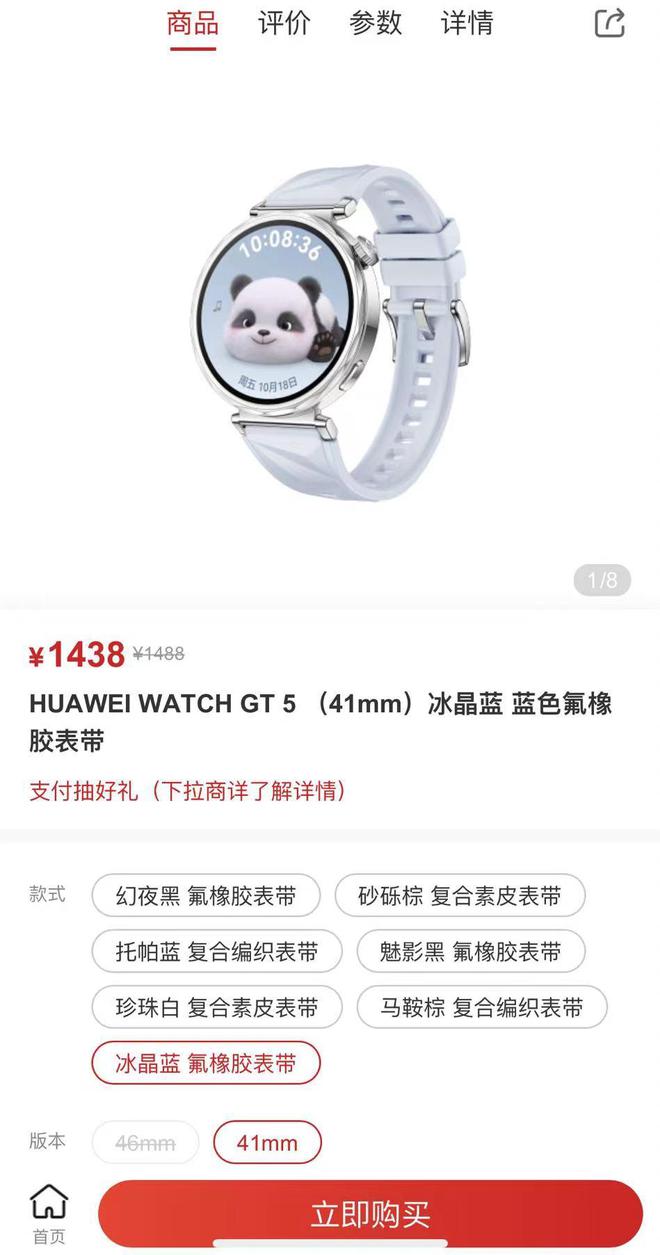Image resolution: width=660 pixels, height=1255 pixels.
Task: Select the 魅影黑 氟橡胶表带 option
Action: (x=471, y=952)
